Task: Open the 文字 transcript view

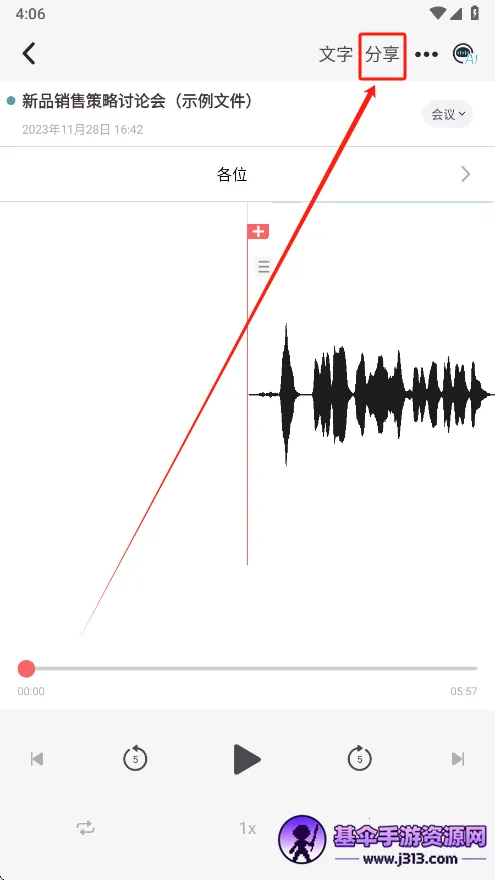Action: 336,54
